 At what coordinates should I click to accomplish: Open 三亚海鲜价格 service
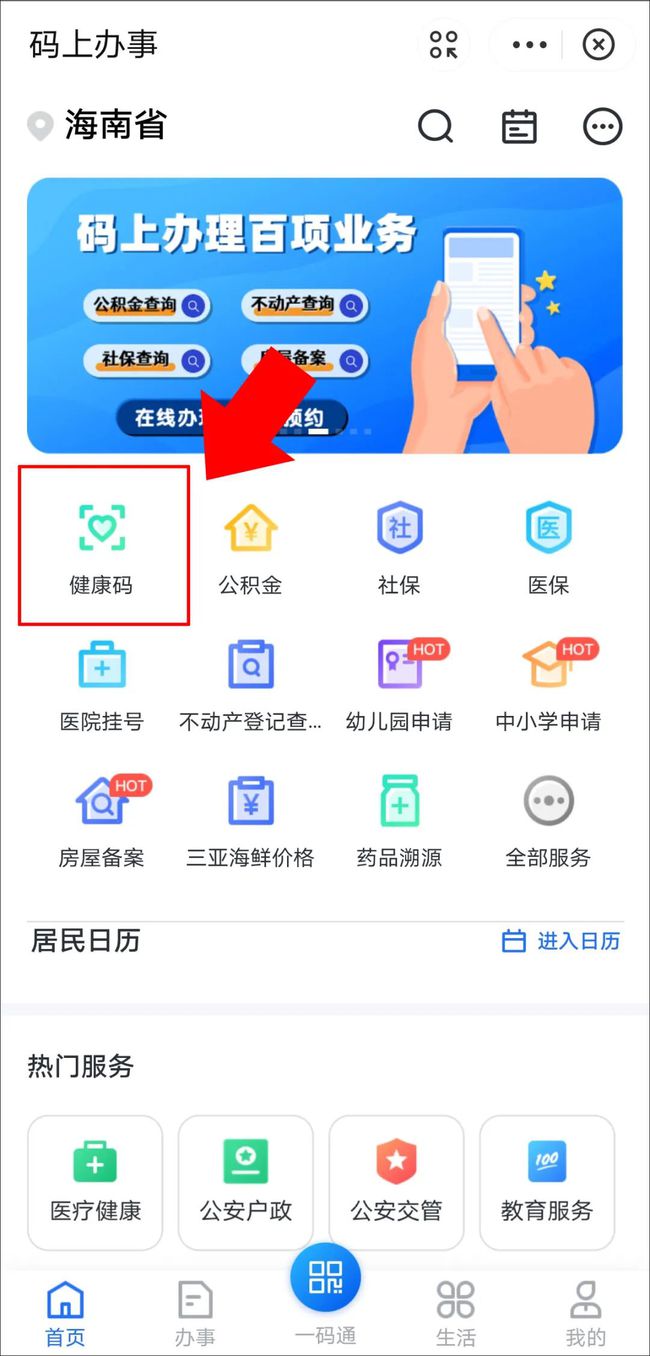pyautogui.click(x=250, y=822)
